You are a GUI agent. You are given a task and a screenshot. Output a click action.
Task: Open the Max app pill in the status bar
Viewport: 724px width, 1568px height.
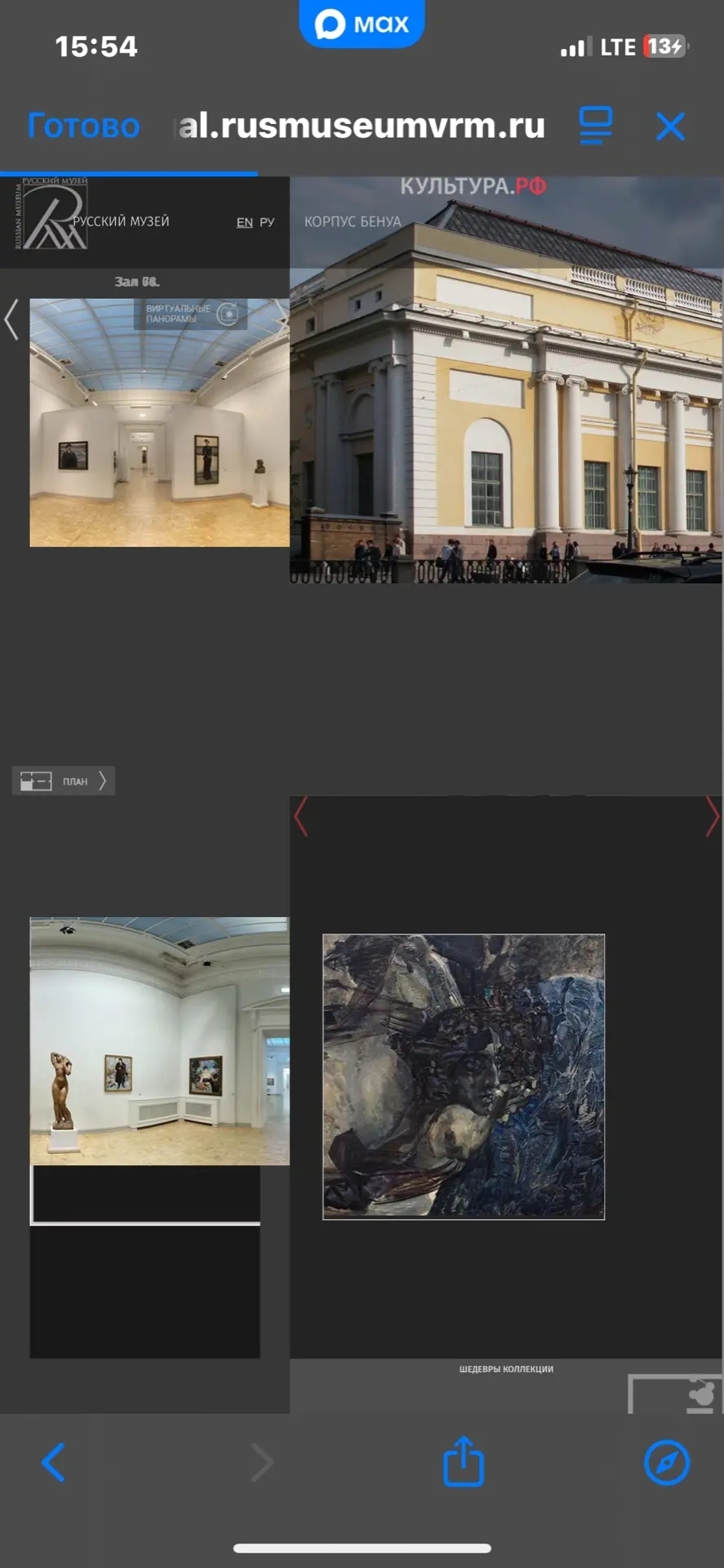362,24
